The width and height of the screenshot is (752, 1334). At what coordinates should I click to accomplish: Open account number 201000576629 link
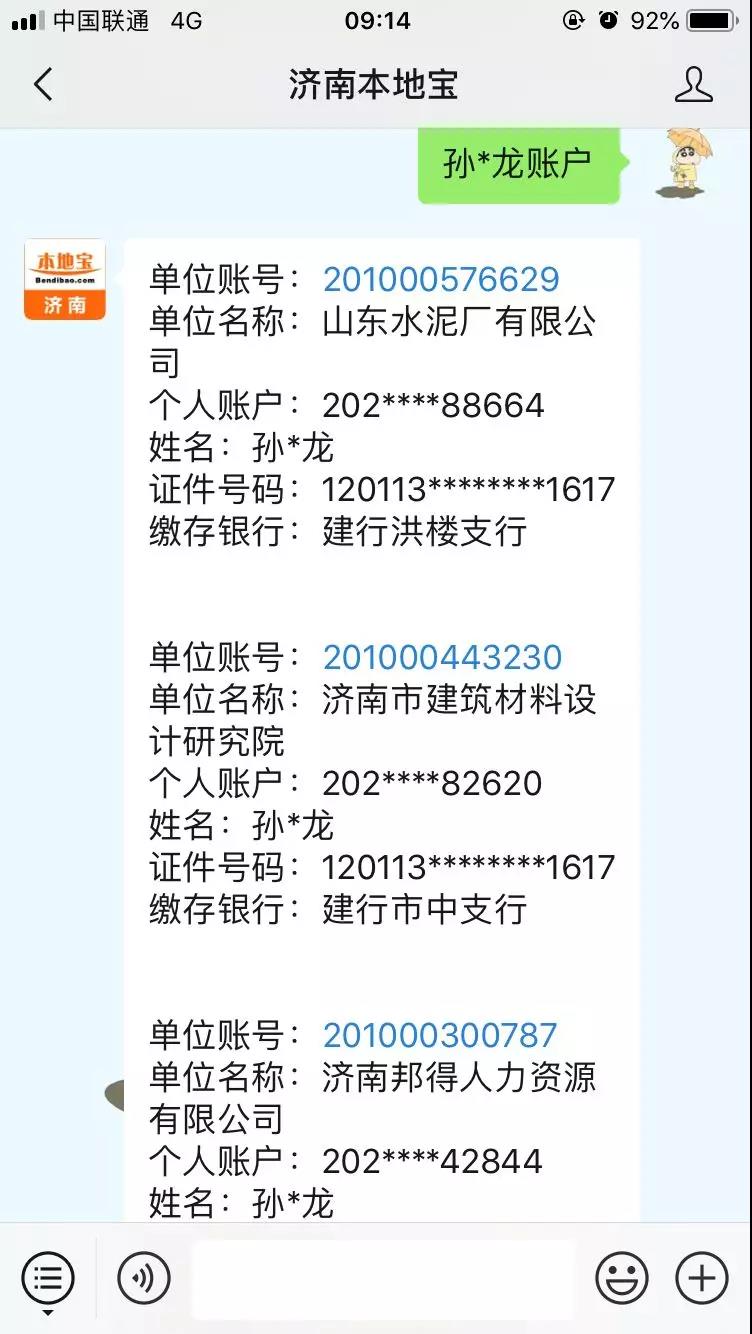click(x=441, y=279)
